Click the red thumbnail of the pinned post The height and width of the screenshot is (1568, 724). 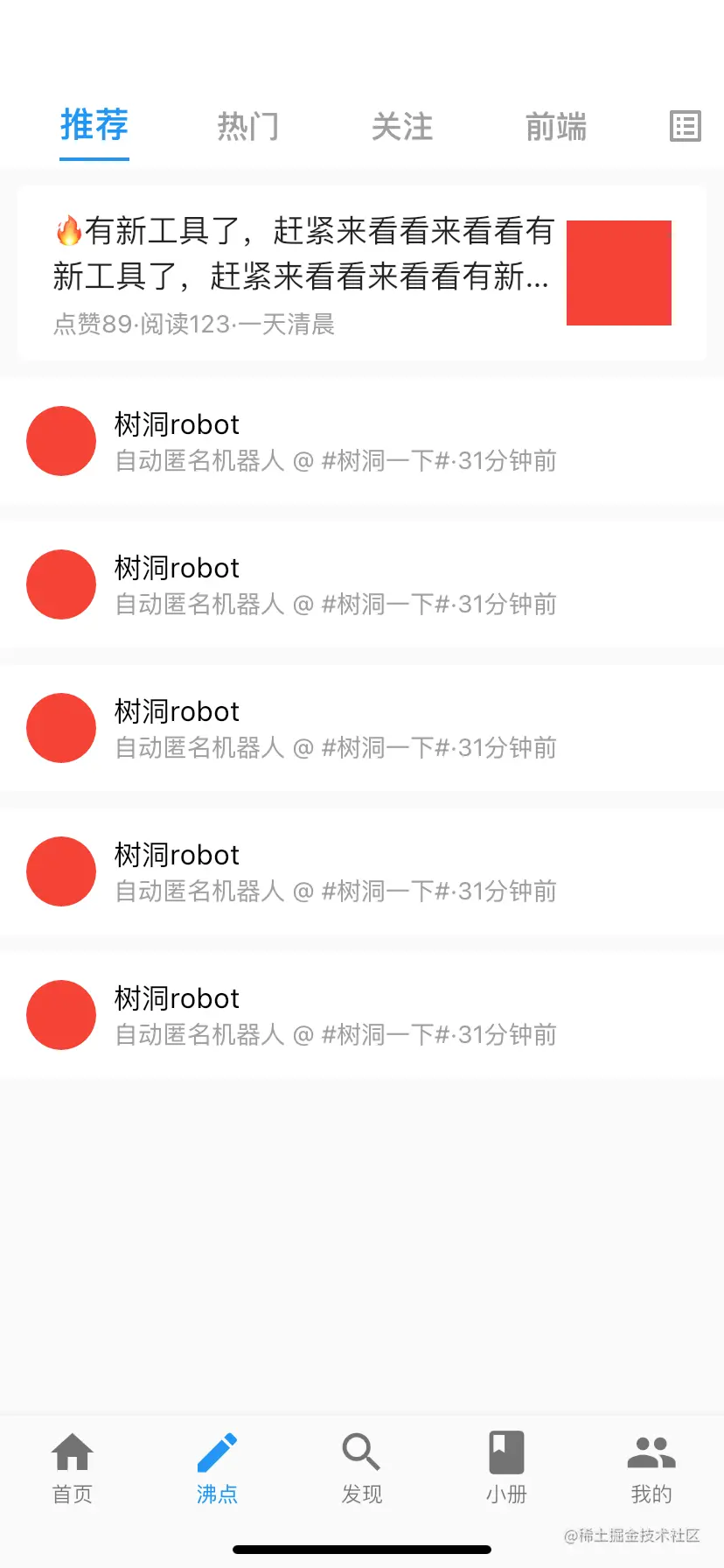click(x=618, y=272)
